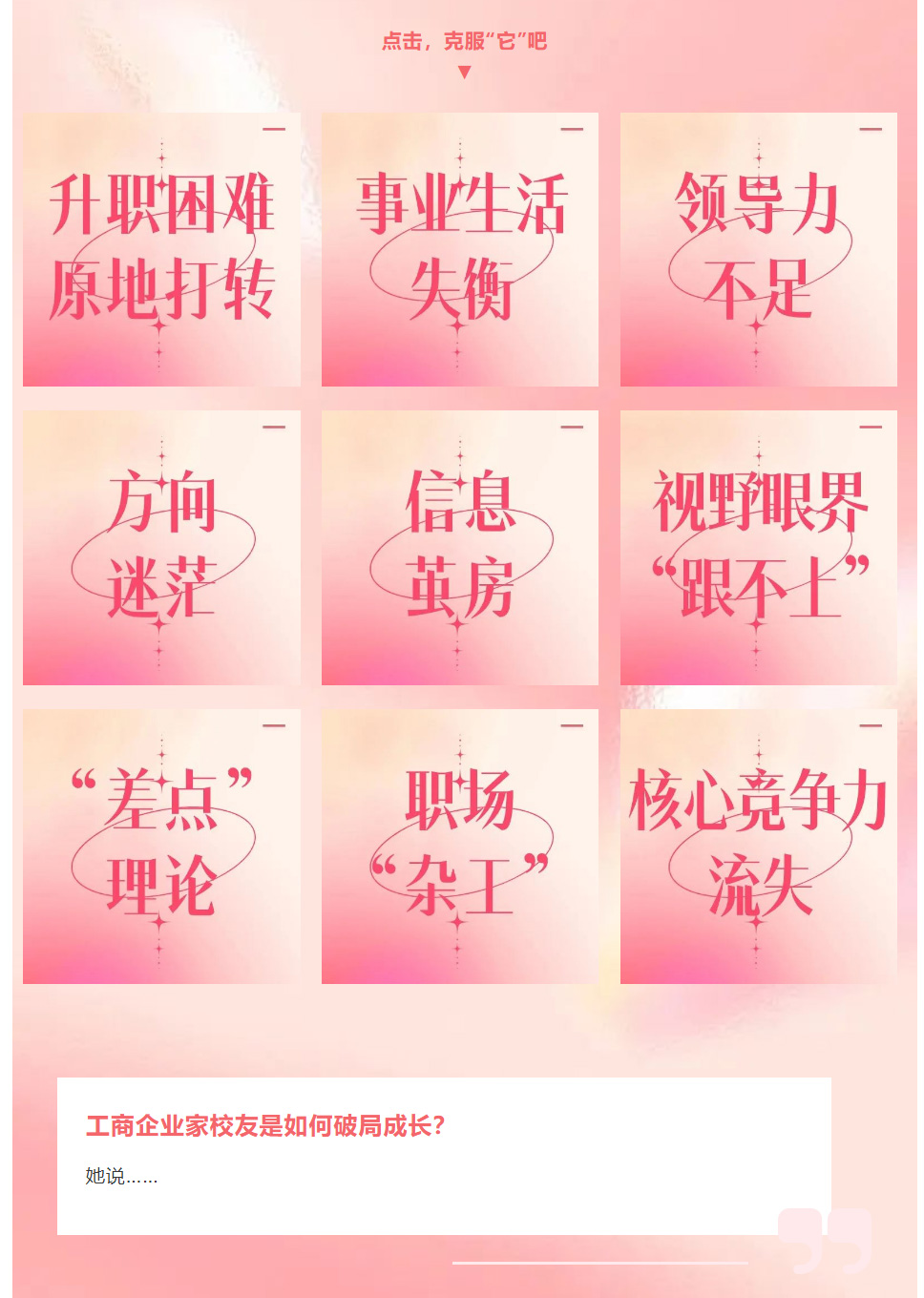This screenshot has width=924, height=1298.
Task: Select the 事业生活失衡 card
Action: pos(460,249)
